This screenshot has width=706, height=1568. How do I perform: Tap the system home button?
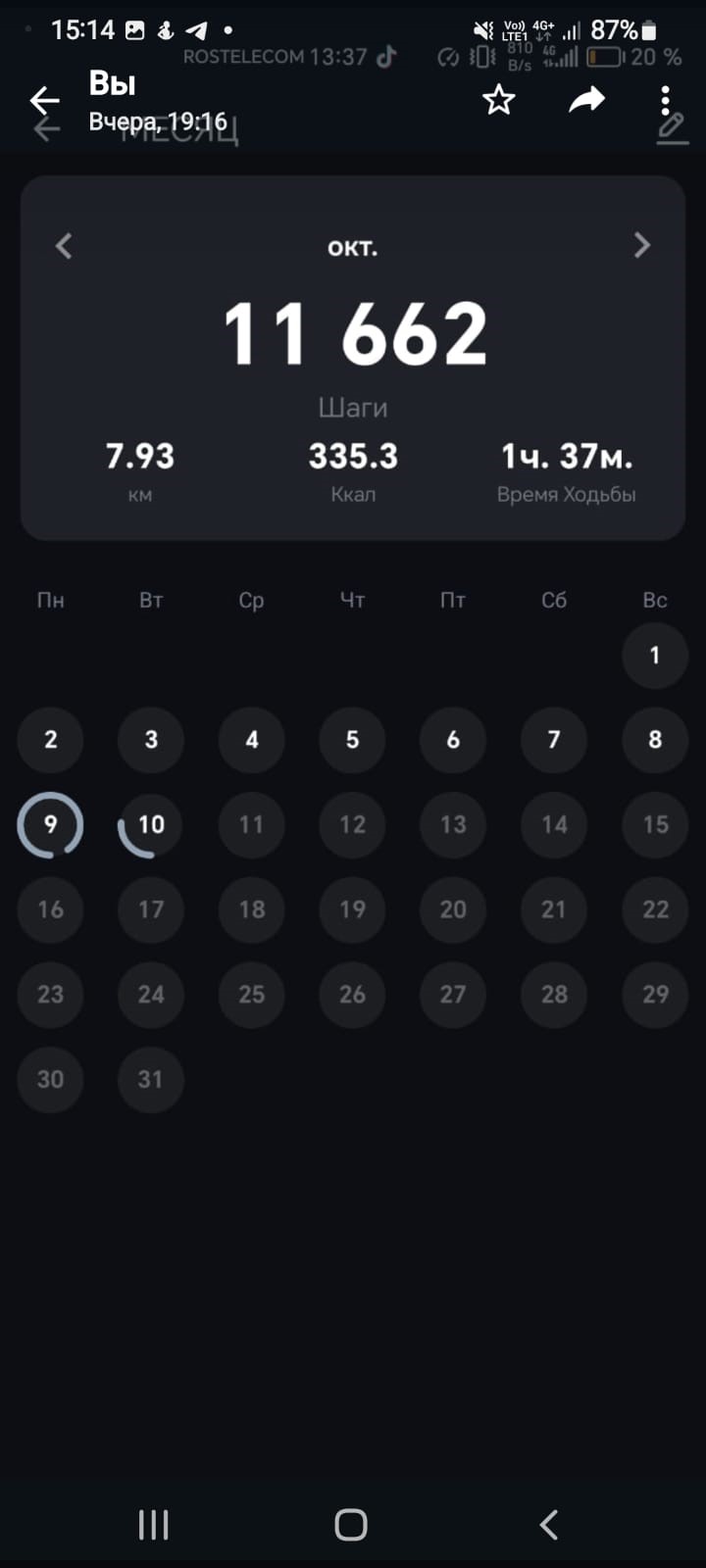coord(351,1524)
